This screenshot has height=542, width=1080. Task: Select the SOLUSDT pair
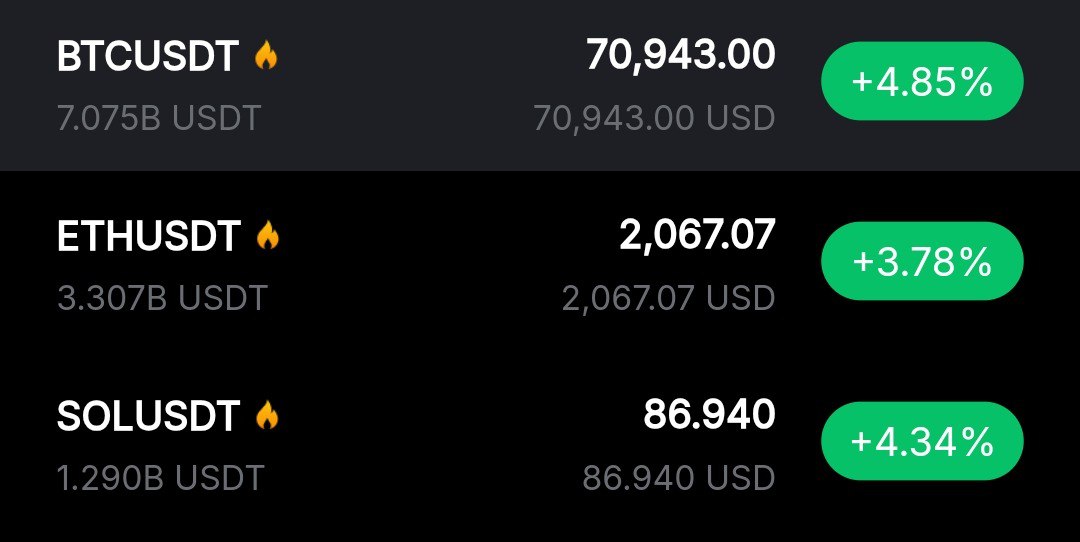148,416
